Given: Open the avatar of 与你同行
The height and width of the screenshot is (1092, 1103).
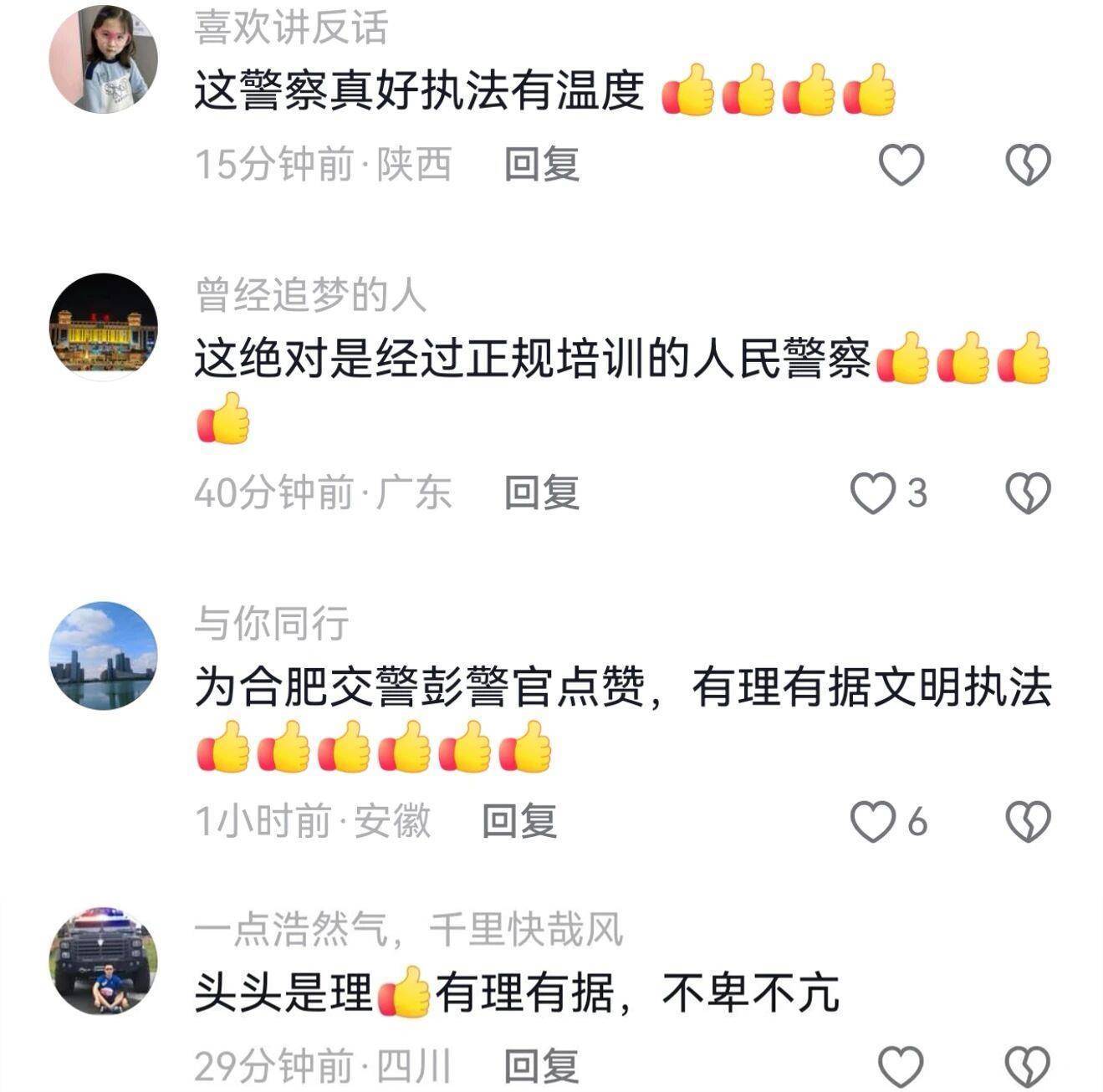Looking at the screenshot, I should point(104,656).
